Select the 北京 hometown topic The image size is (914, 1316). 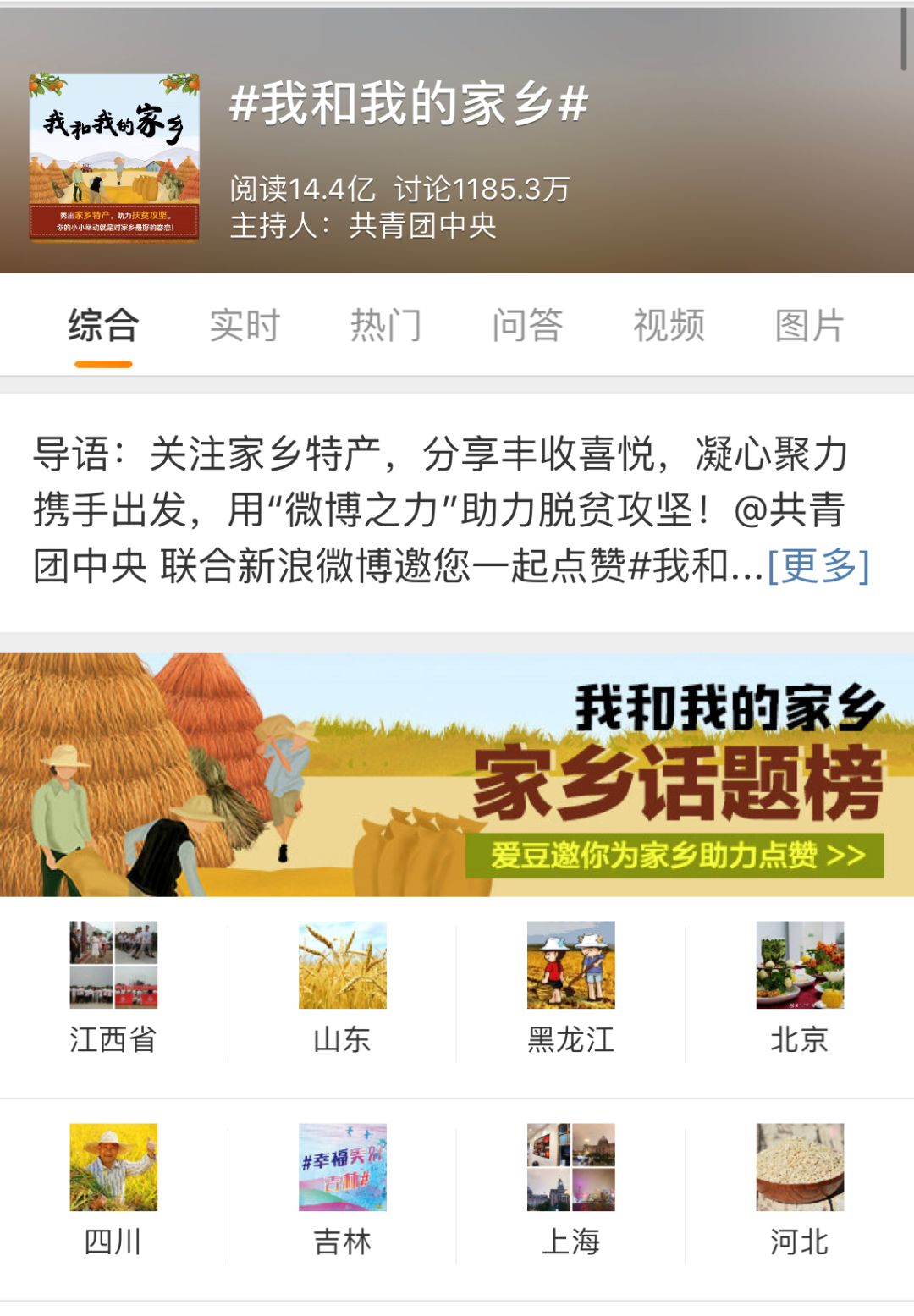(800, 988)
